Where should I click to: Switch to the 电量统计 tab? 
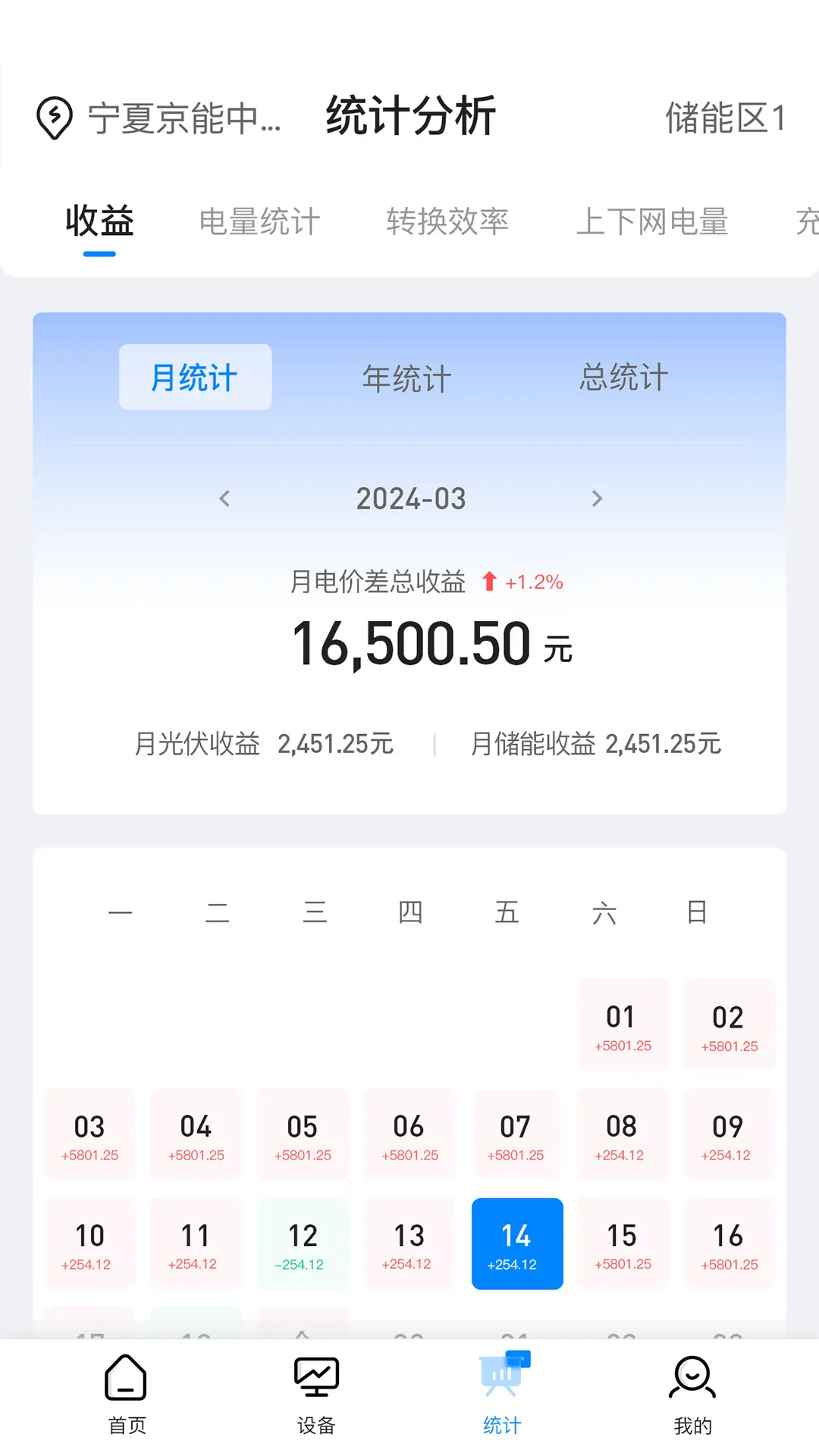coord(259,221)
